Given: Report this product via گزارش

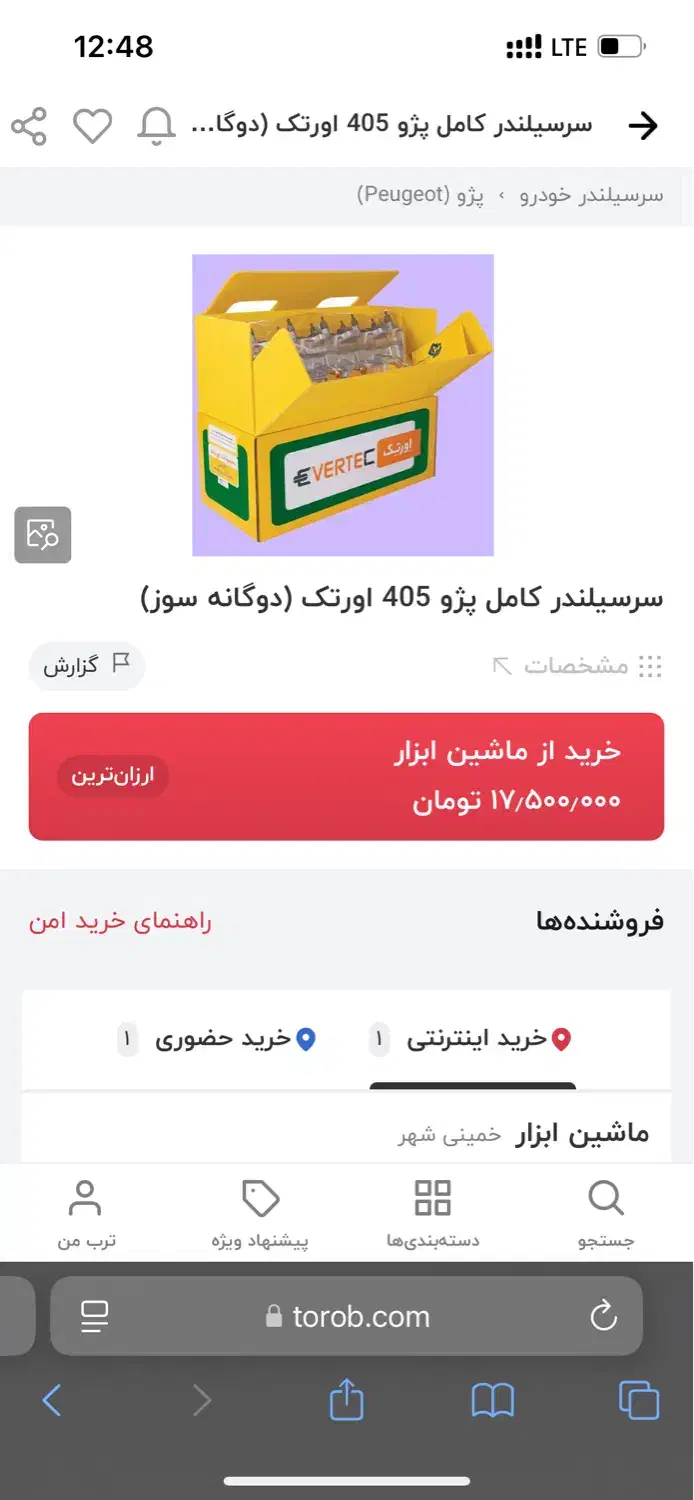Looking at the screenshot, I should 87,665.
